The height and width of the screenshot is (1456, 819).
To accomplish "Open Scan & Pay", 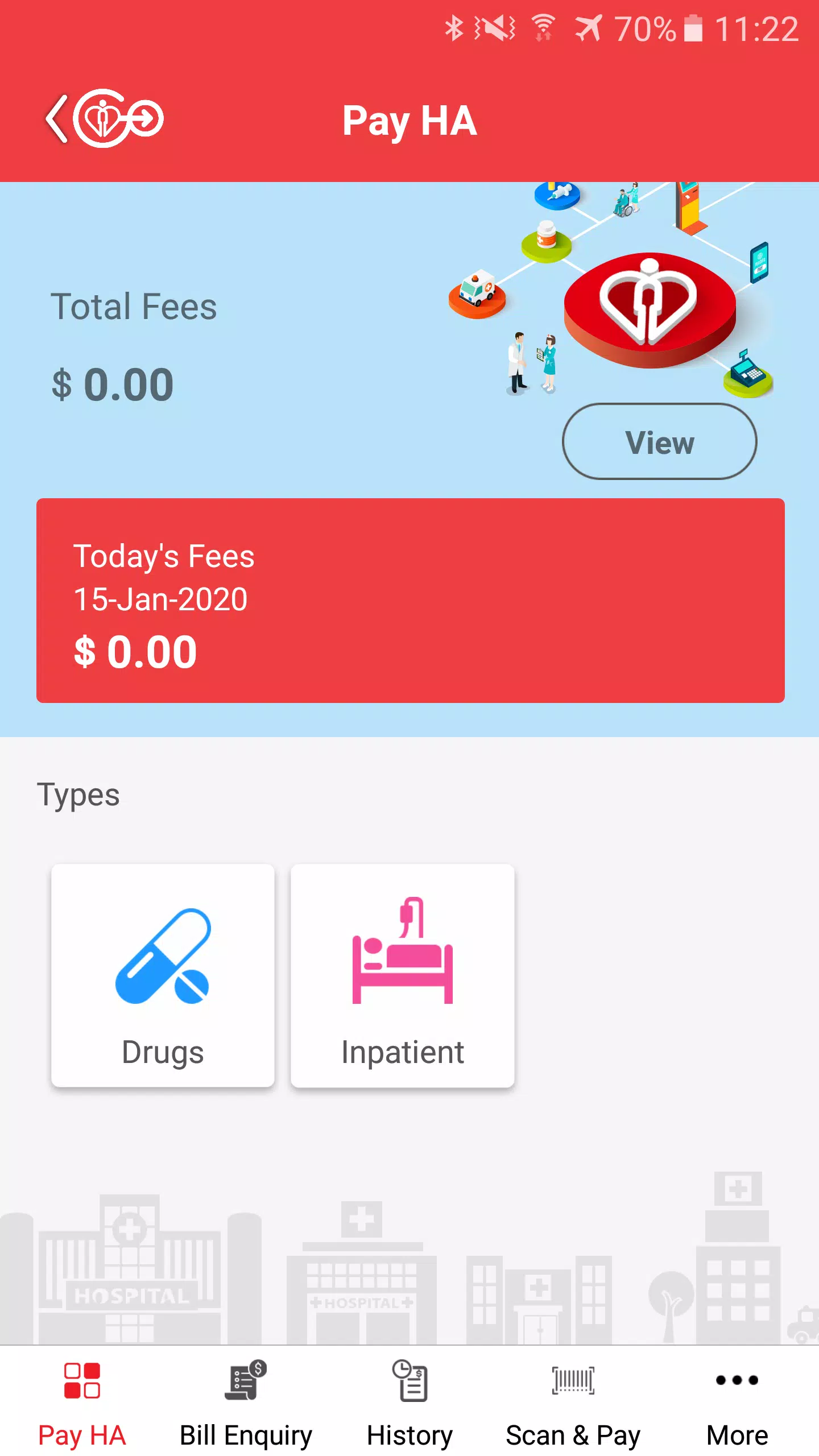I will (x=573, y=1403).
